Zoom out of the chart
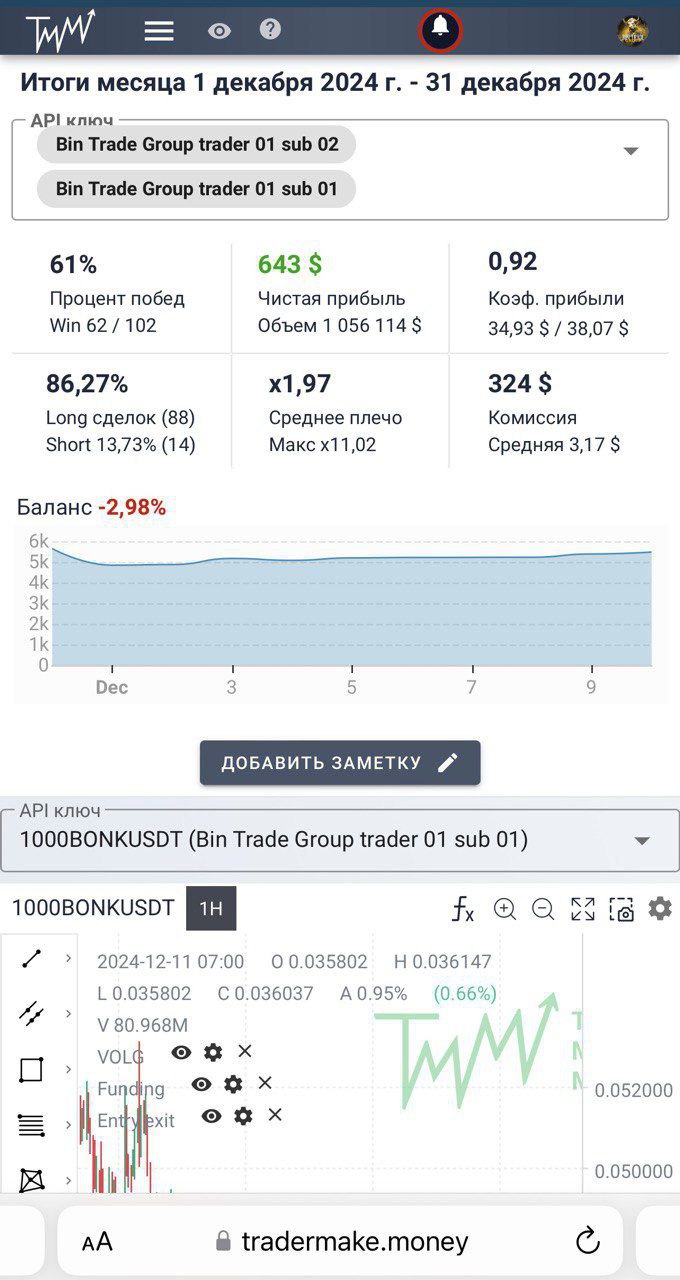Viewport: 680px width, 1280px height. tap(543, 909)
